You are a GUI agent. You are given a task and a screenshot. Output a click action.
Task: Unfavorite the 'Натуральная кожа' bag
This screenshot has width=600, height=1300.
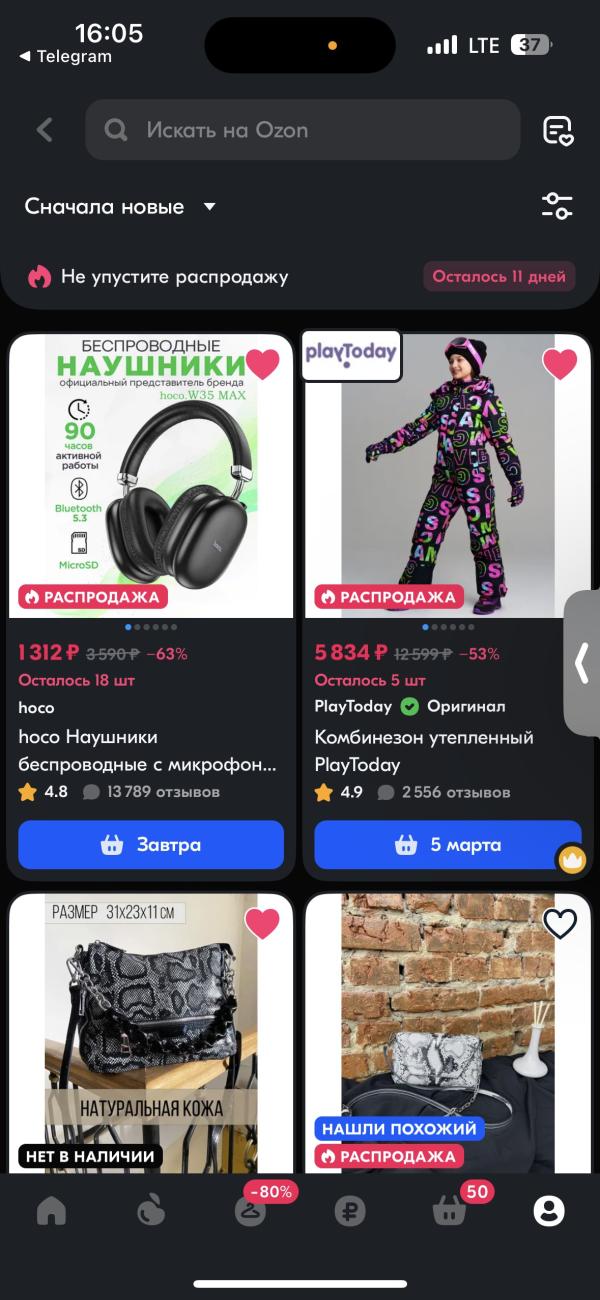click(x=262, y=924)
